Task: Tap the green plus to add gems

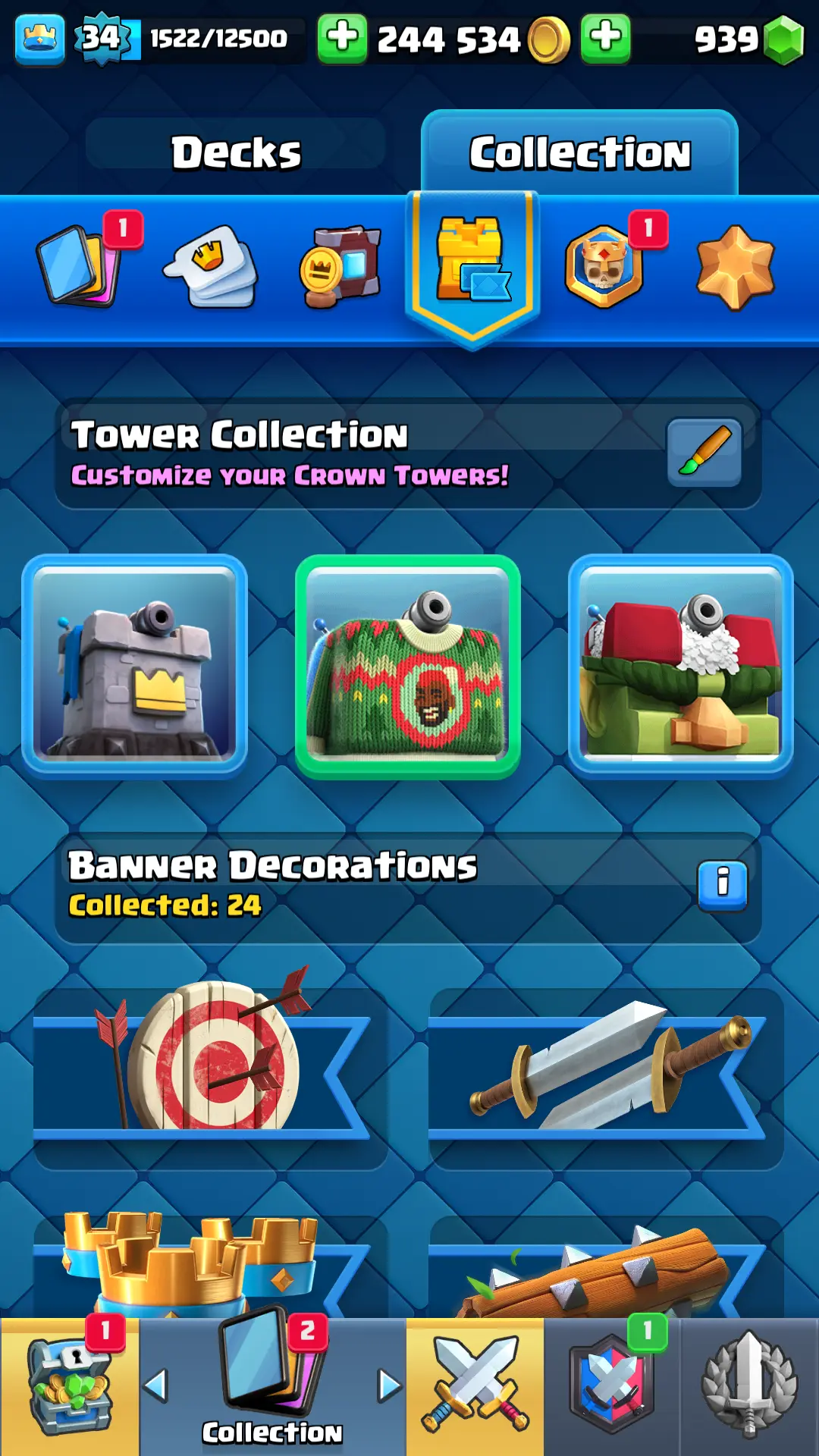Action: click(x=605, y=39)
